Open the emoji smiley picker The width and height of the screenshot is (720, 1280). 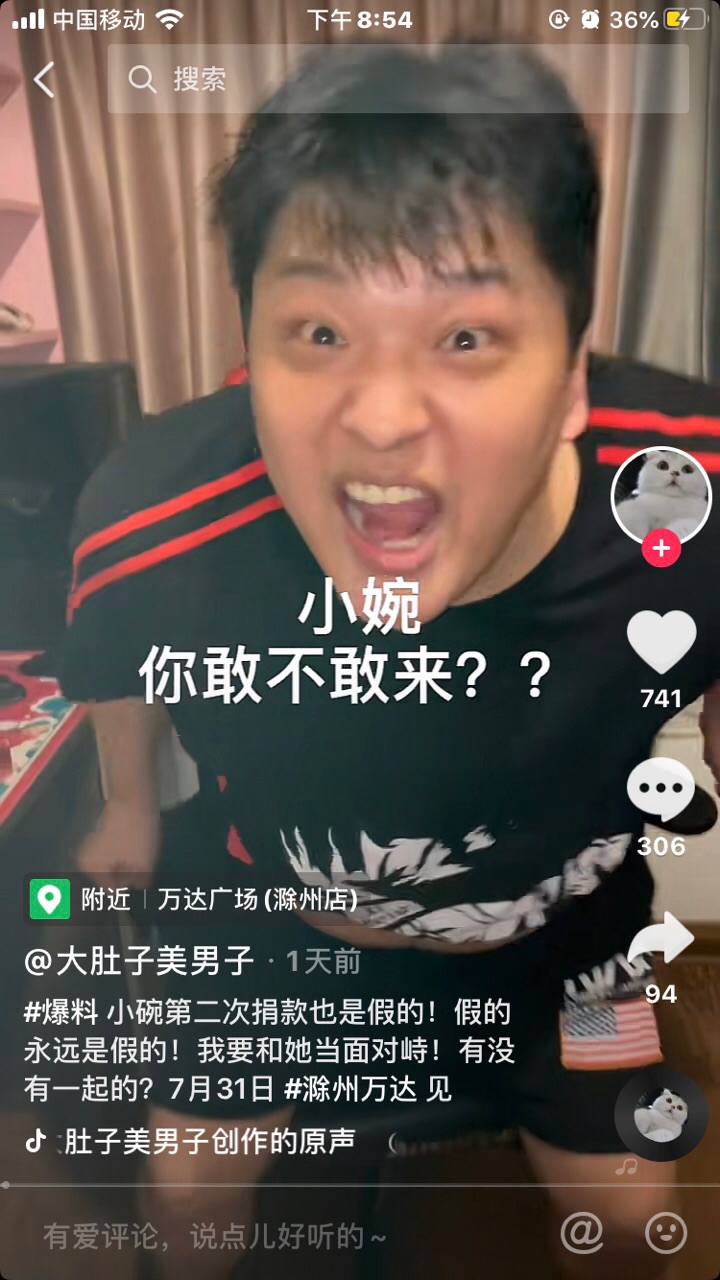[x=666, y=1234]
